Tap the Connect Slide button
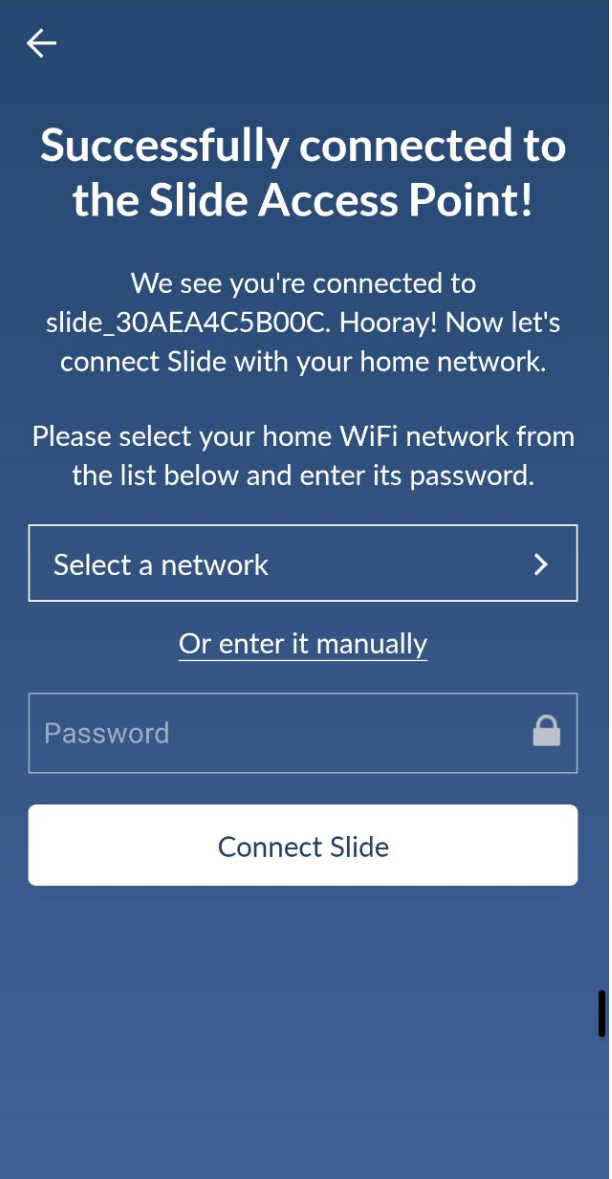 pos(302,846)
